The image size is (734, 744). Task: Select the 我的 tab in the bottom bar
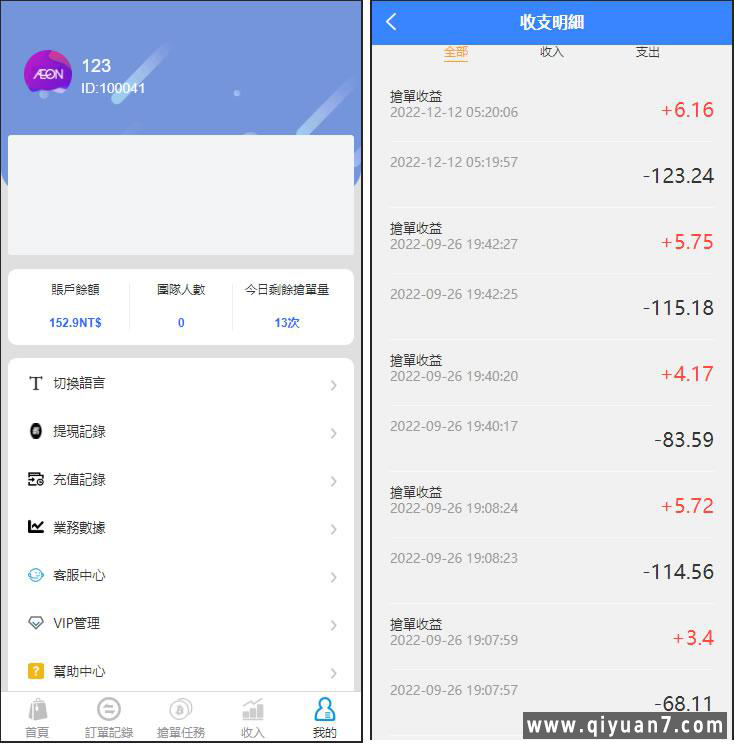325,718
